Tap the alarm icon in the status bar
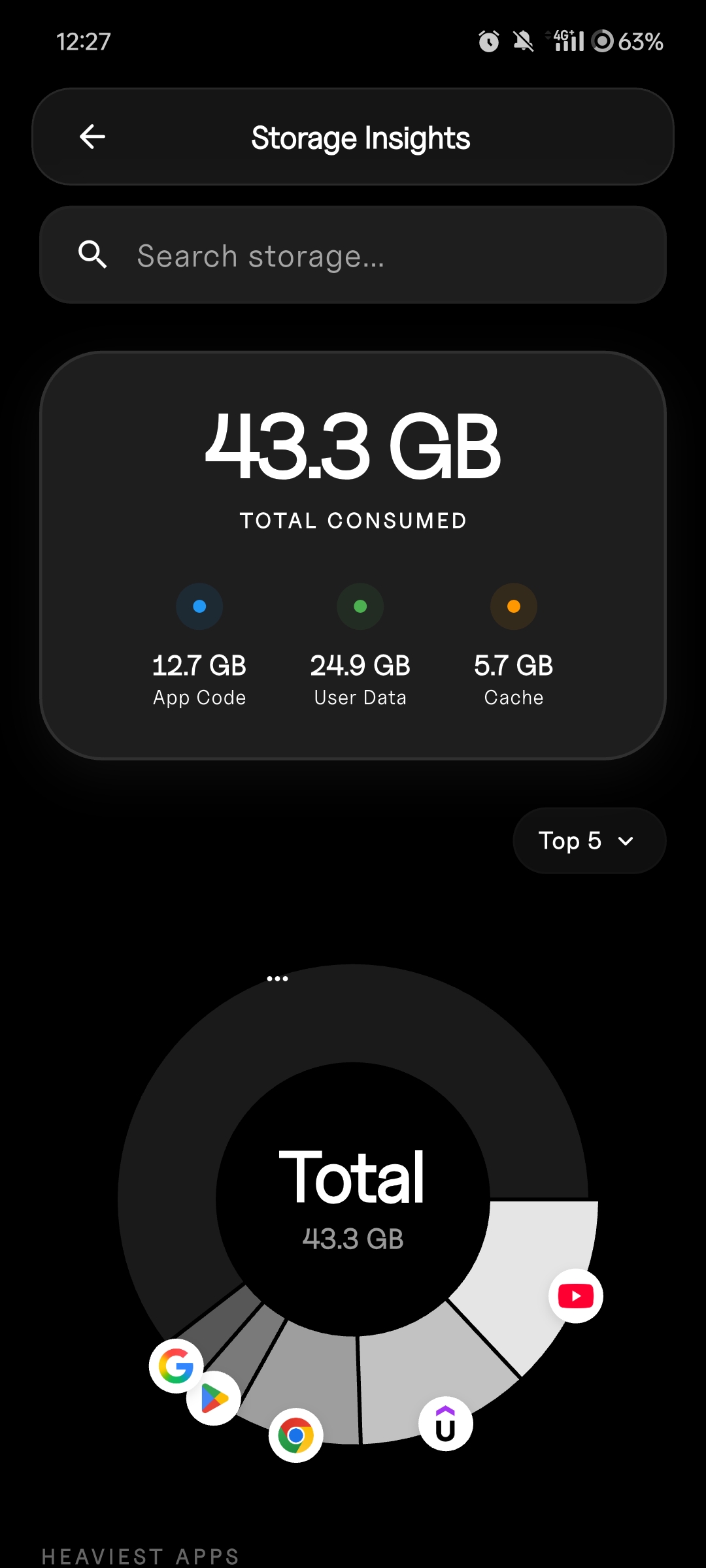The image size is (706, 1568). (488, 41)
